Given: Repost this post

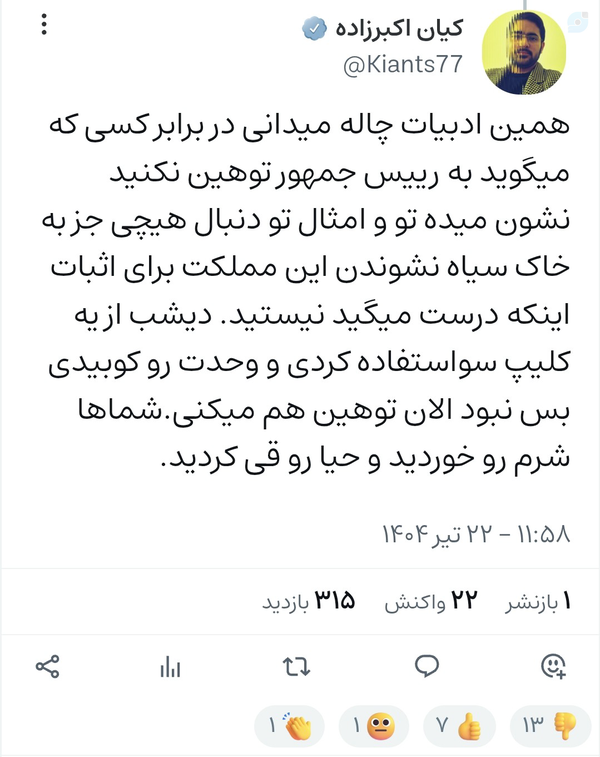Looking at the screenshot, I should [295, 666].
